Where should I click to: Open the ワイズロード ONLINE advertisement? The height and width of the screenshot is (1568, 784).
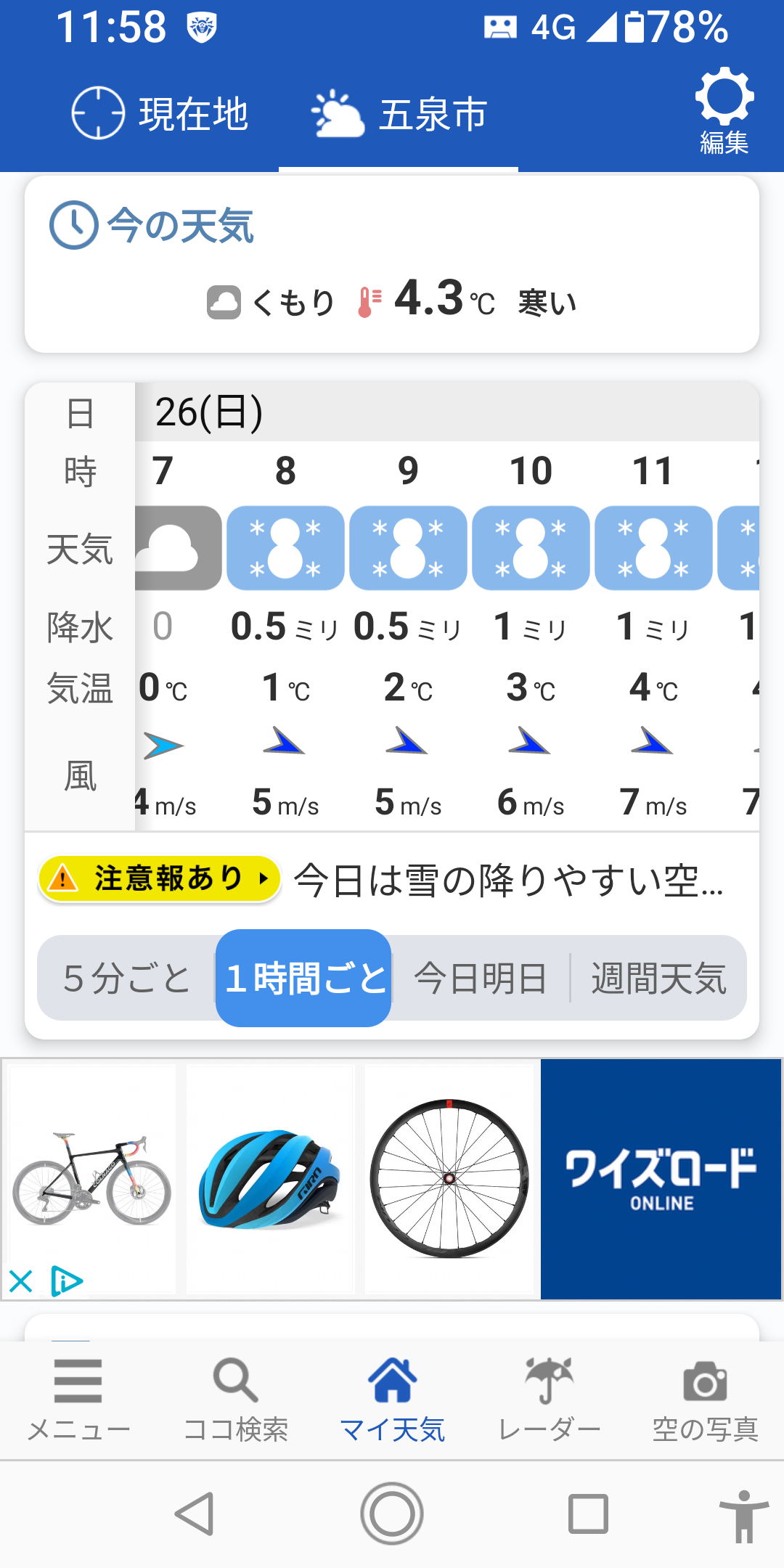pyautogui.click(x=661, y=1179)
